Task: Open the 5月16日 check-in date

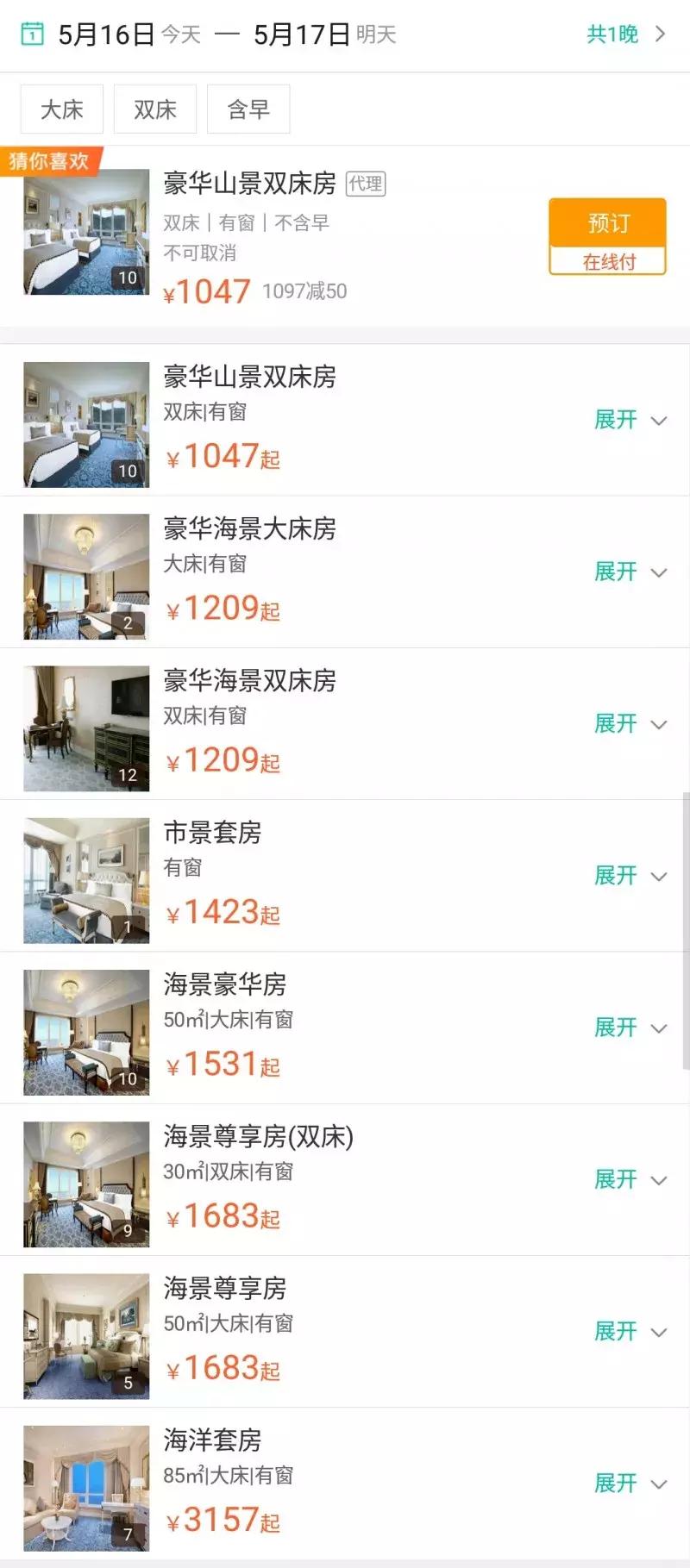Action: (x=106, y=34)
